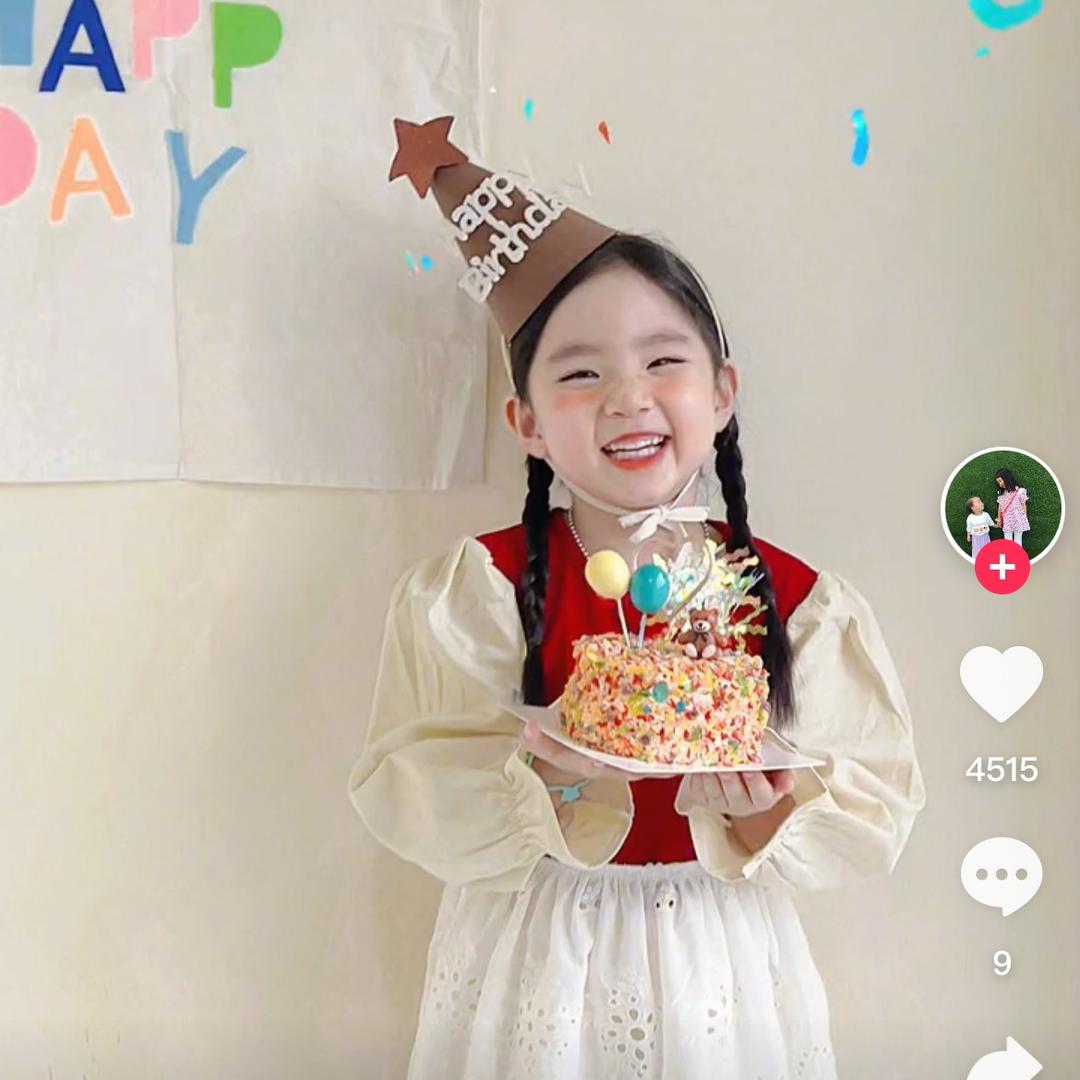Image resolution: width=1080 pixels, height=1080 pixels.
Task: Follow the creator with the plus button
Action: pyautogui.click(x=1002, y=567)
